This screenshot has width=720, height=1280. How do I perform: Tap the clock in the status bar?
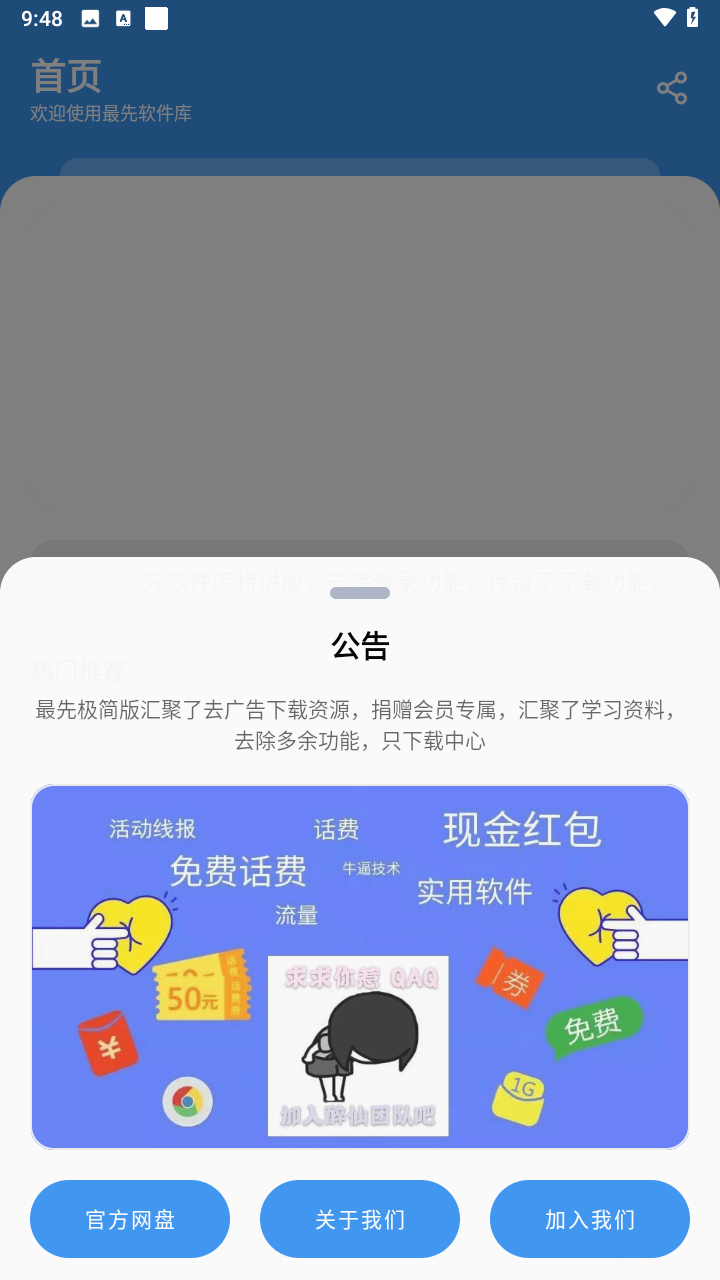40,17
